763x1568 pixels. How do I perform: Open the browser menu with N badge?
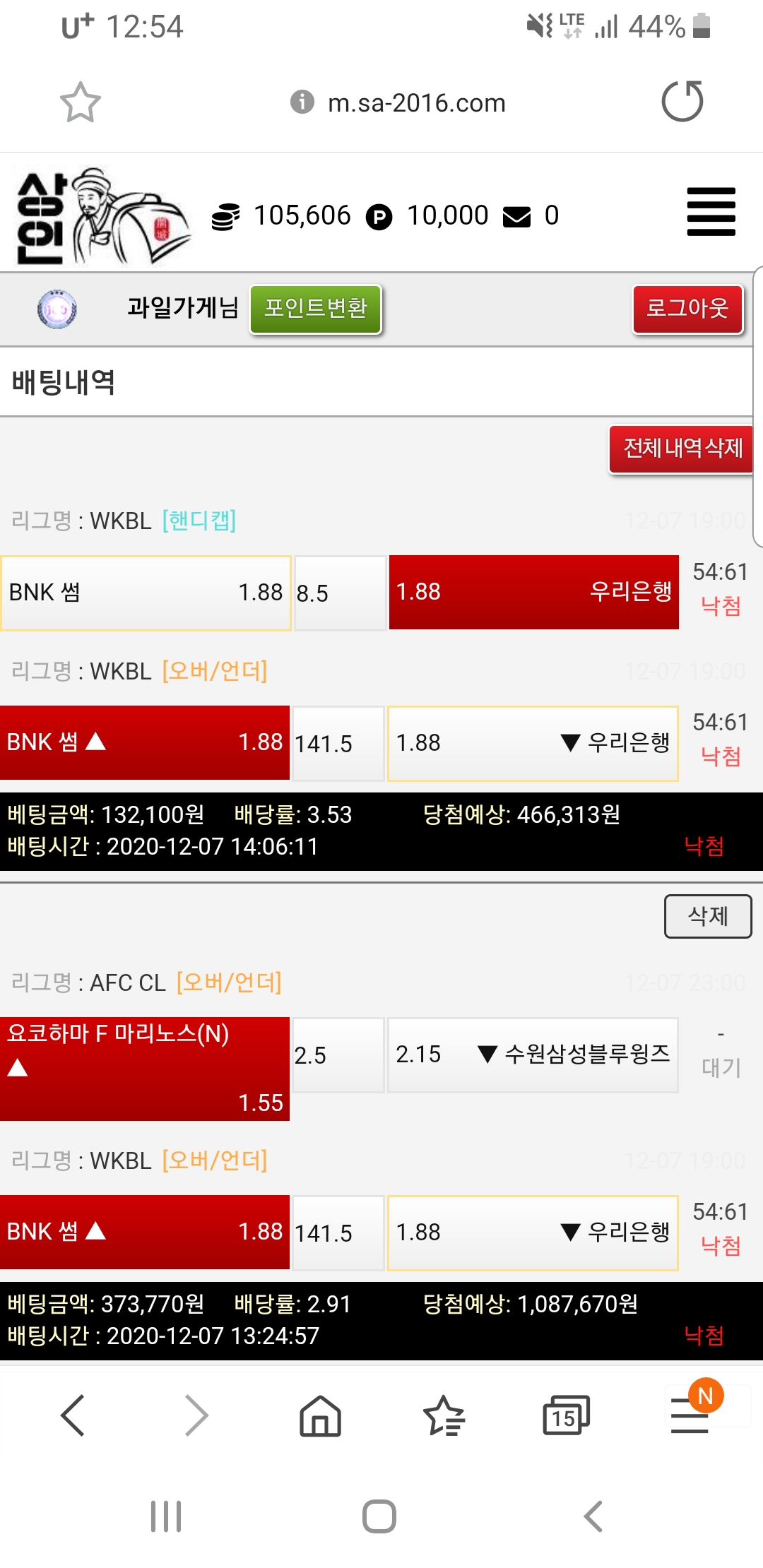[690, 1415]
